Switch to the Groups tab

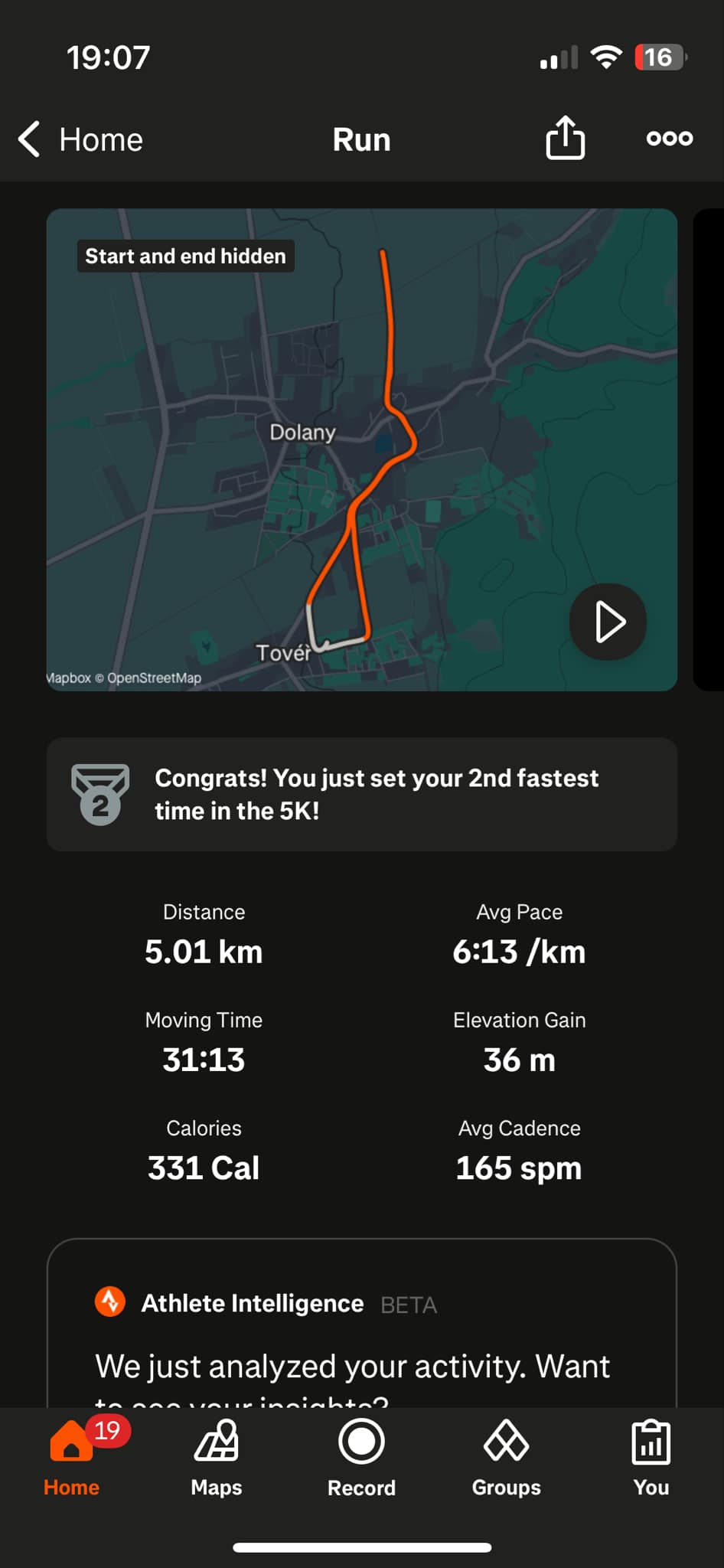506,1457
